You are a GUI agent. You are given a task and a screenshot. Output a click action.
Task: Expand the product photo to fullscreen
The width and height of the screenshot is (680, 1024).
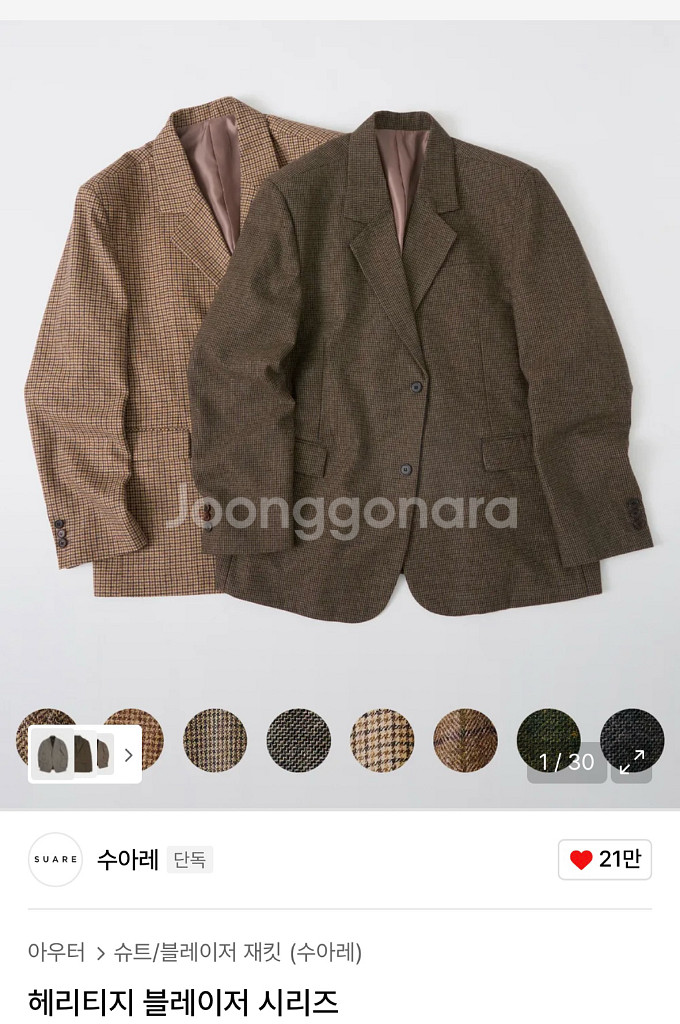632,761
